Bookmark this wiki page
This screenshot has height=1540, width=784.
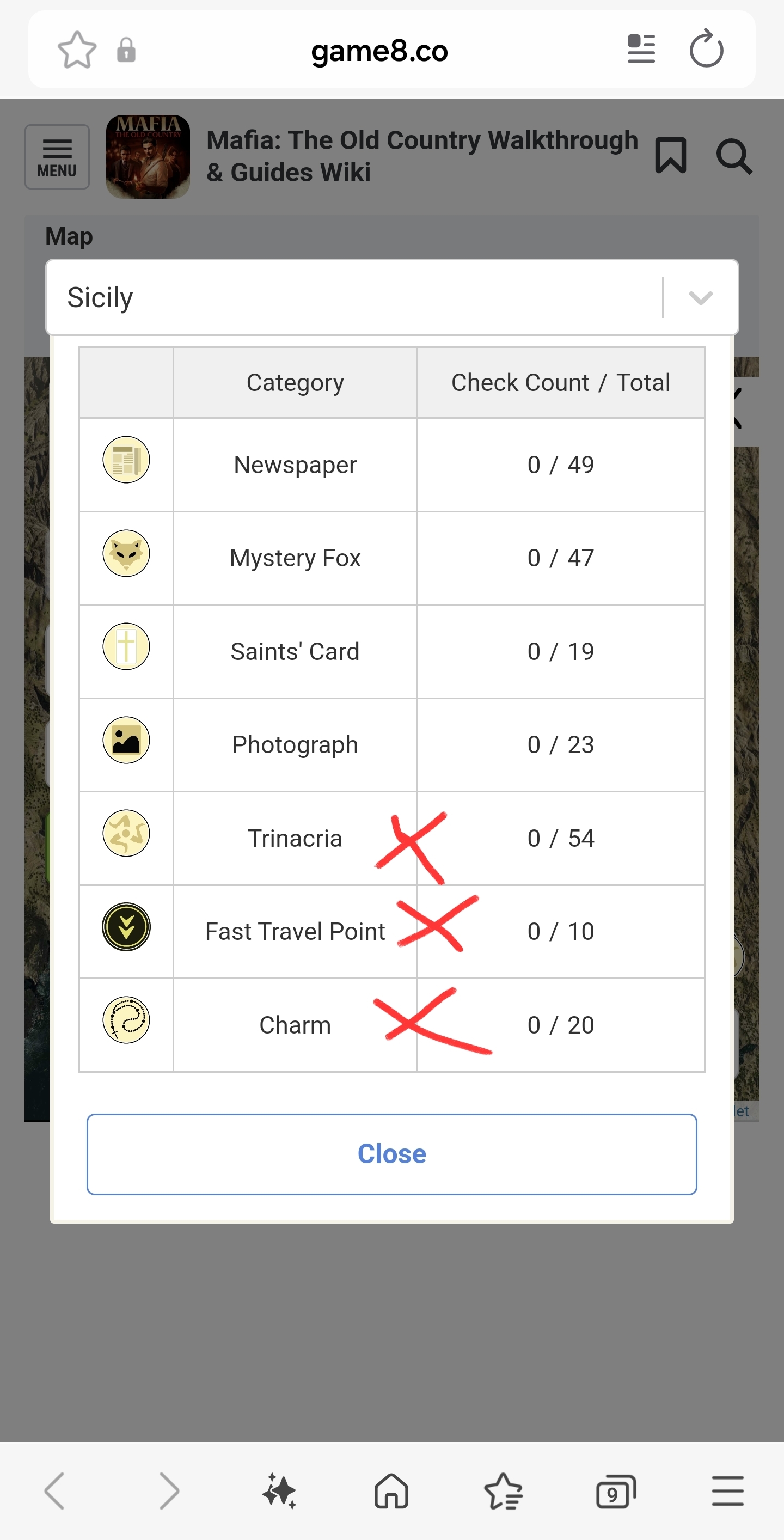click(x=670, y=155)
